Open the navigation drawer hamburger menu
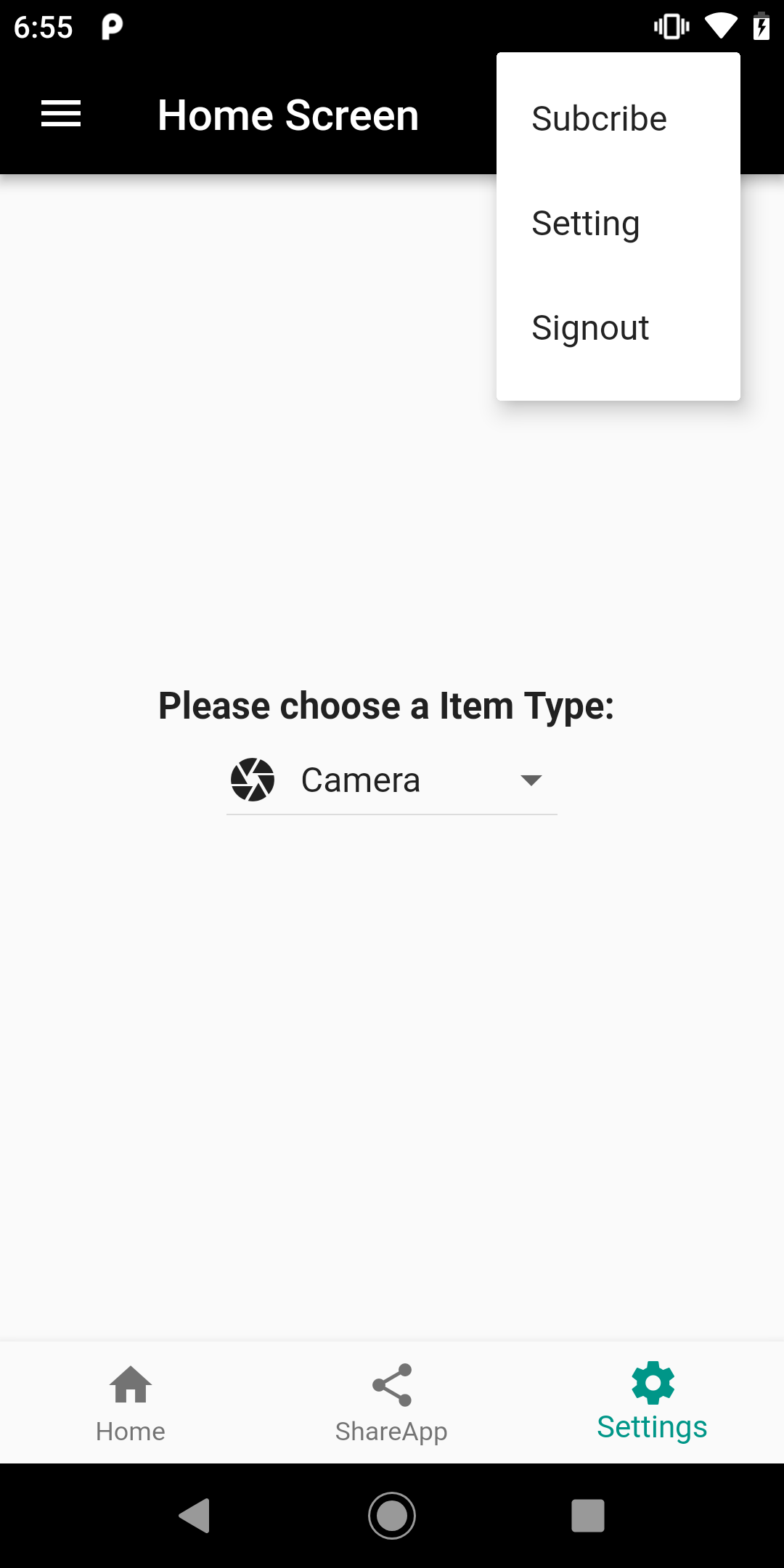The height and width of the screenshot is (1568, 784). coord(61,113)
